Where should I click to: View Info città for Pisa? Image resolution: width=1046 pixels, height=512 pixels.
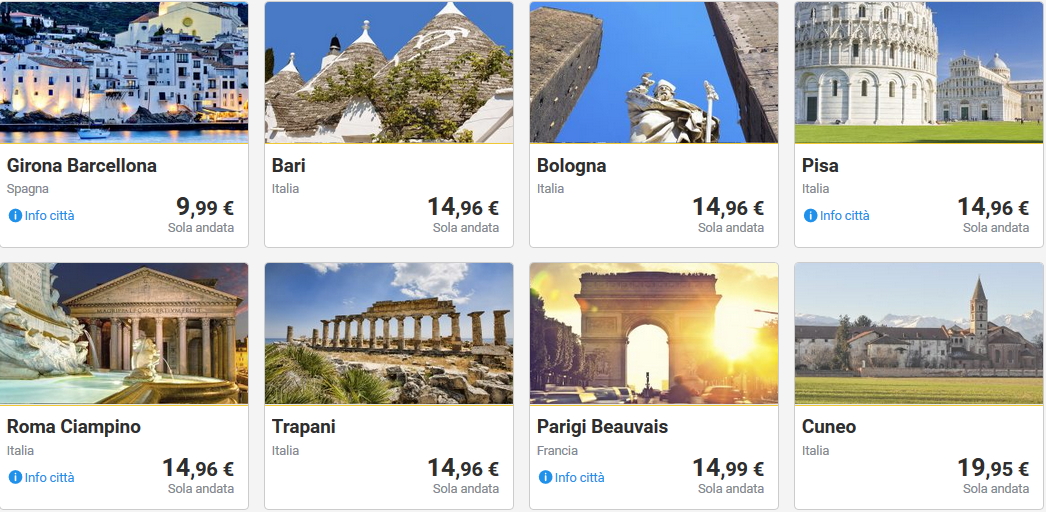coord(837,215)
